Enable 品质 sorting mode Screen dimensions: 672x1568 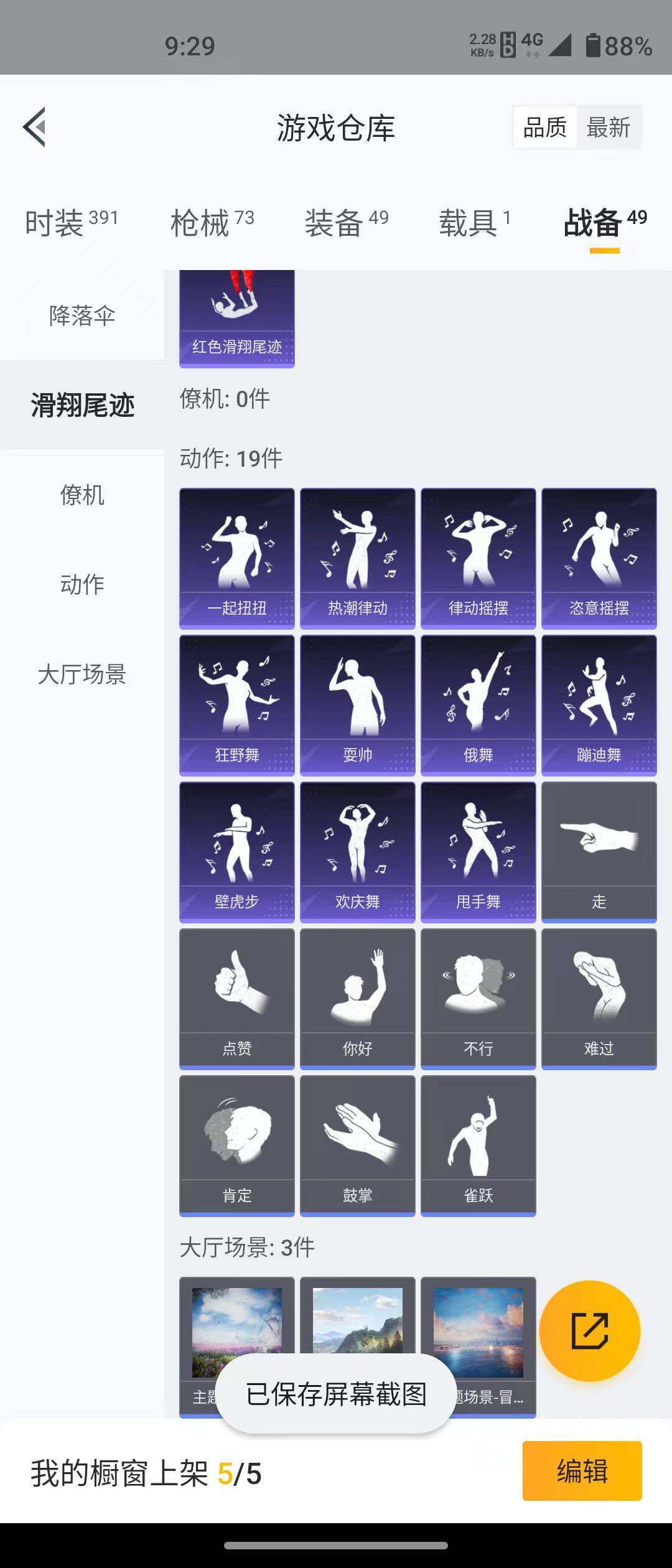(544, 126)
